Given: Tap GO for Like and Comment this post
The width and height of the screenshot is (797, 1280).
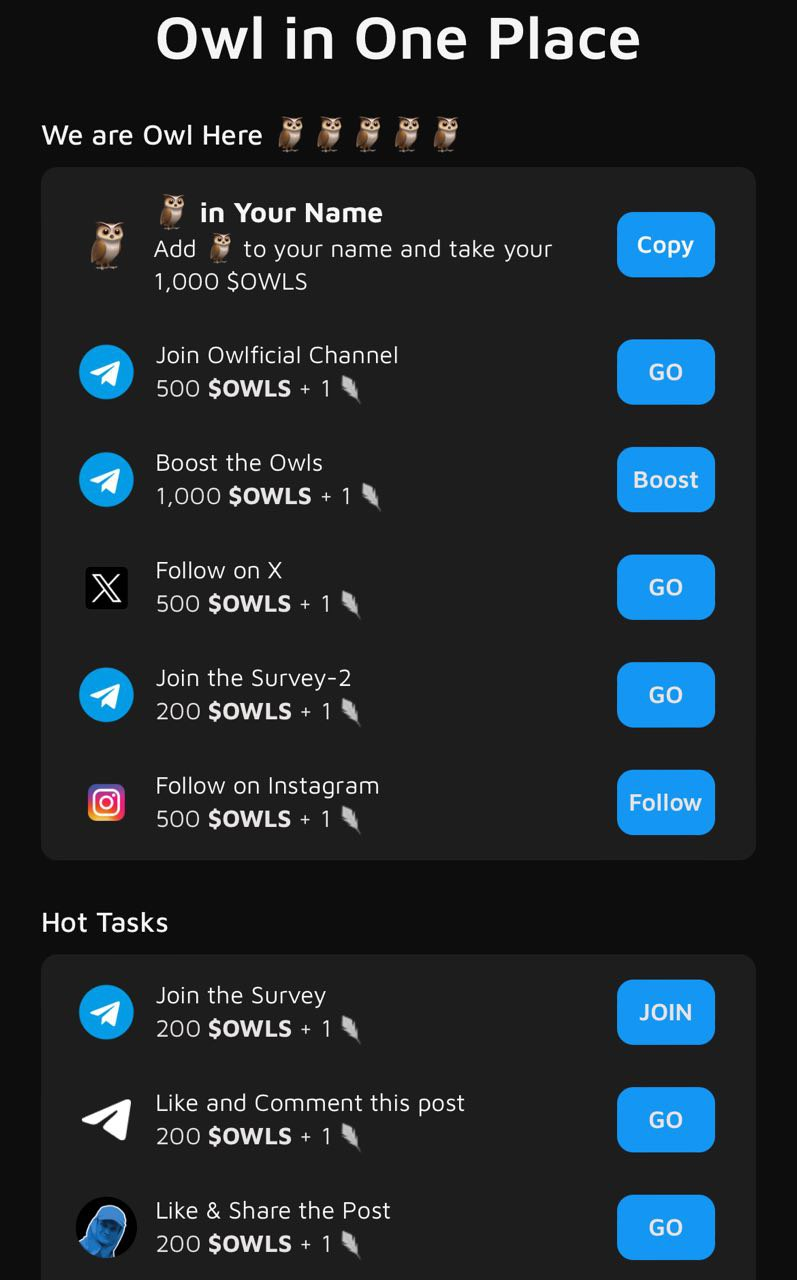Looking at the screenshot, I should (x=665, y=1120).
